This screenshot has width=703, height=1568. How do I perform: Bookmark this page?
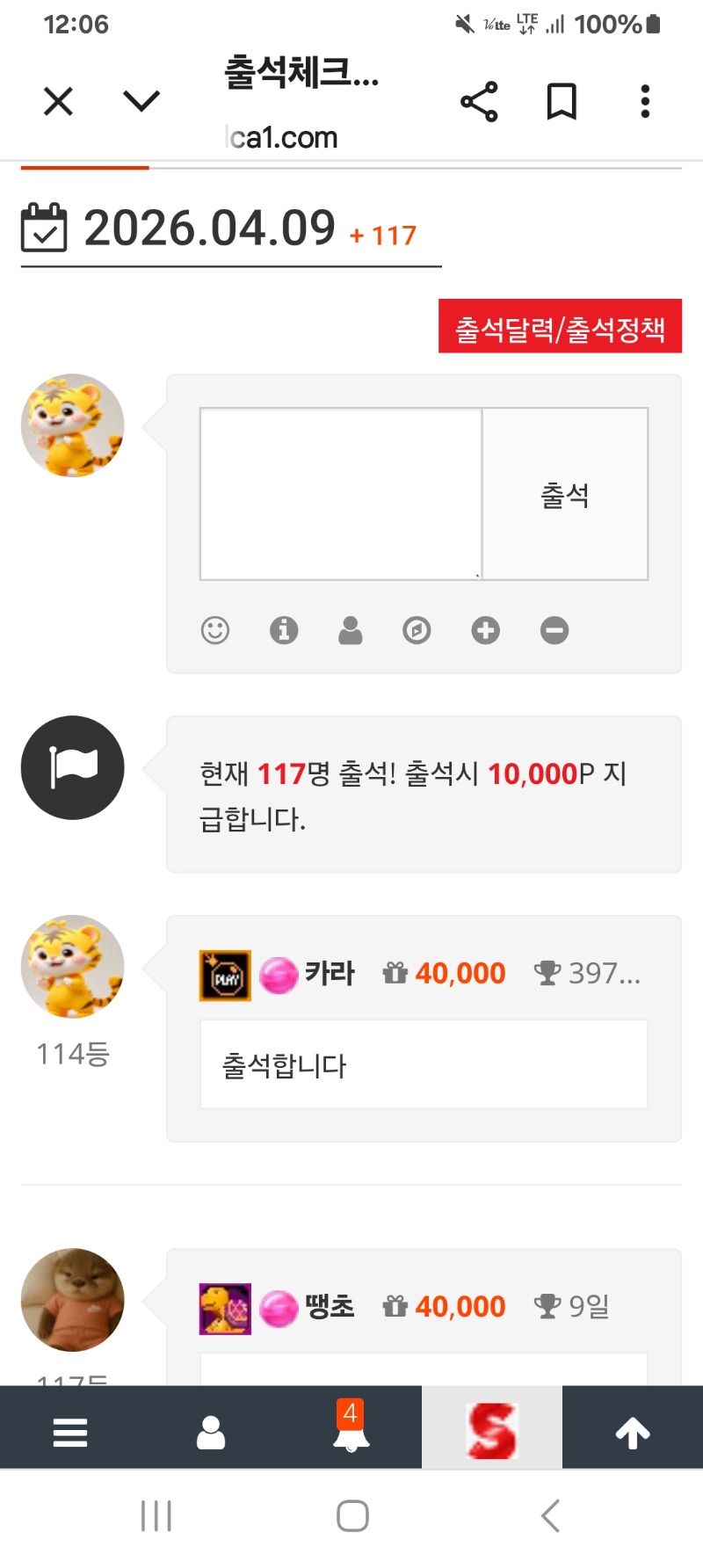point(562,102)
